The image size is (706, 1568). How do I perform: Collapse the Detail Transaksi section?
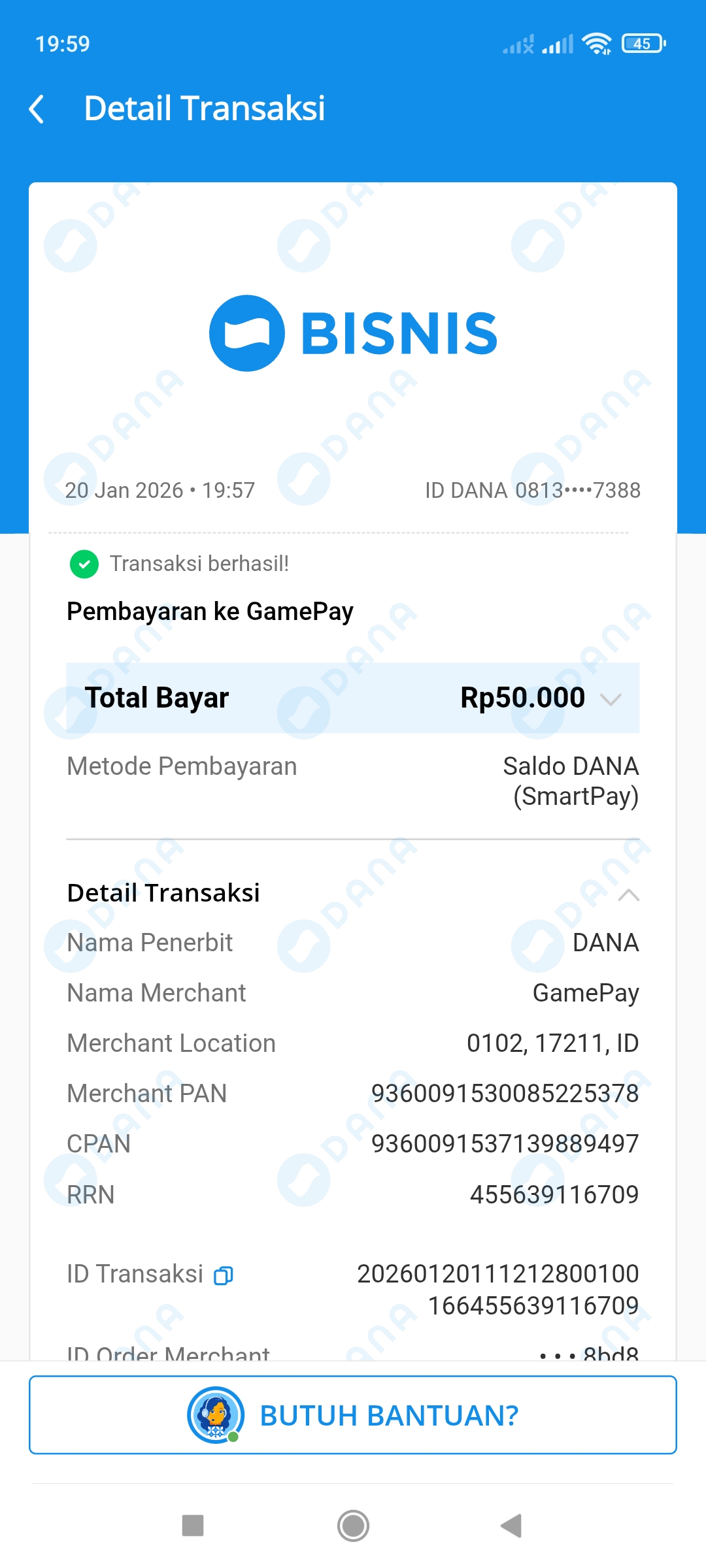pyautogui.click(x=628, y=894)
